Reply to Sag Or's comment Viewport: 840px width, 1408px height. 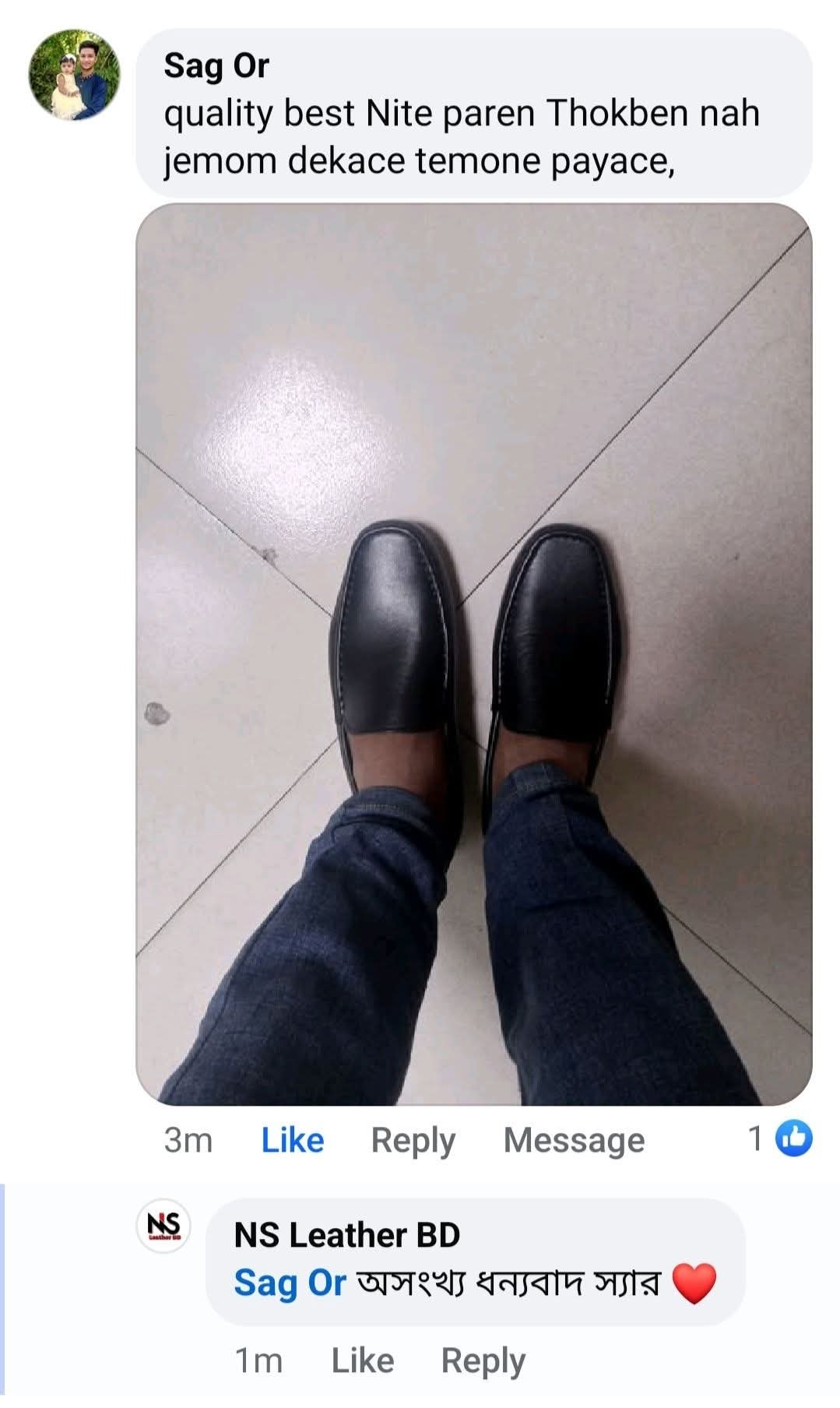tap(413, 1140)
